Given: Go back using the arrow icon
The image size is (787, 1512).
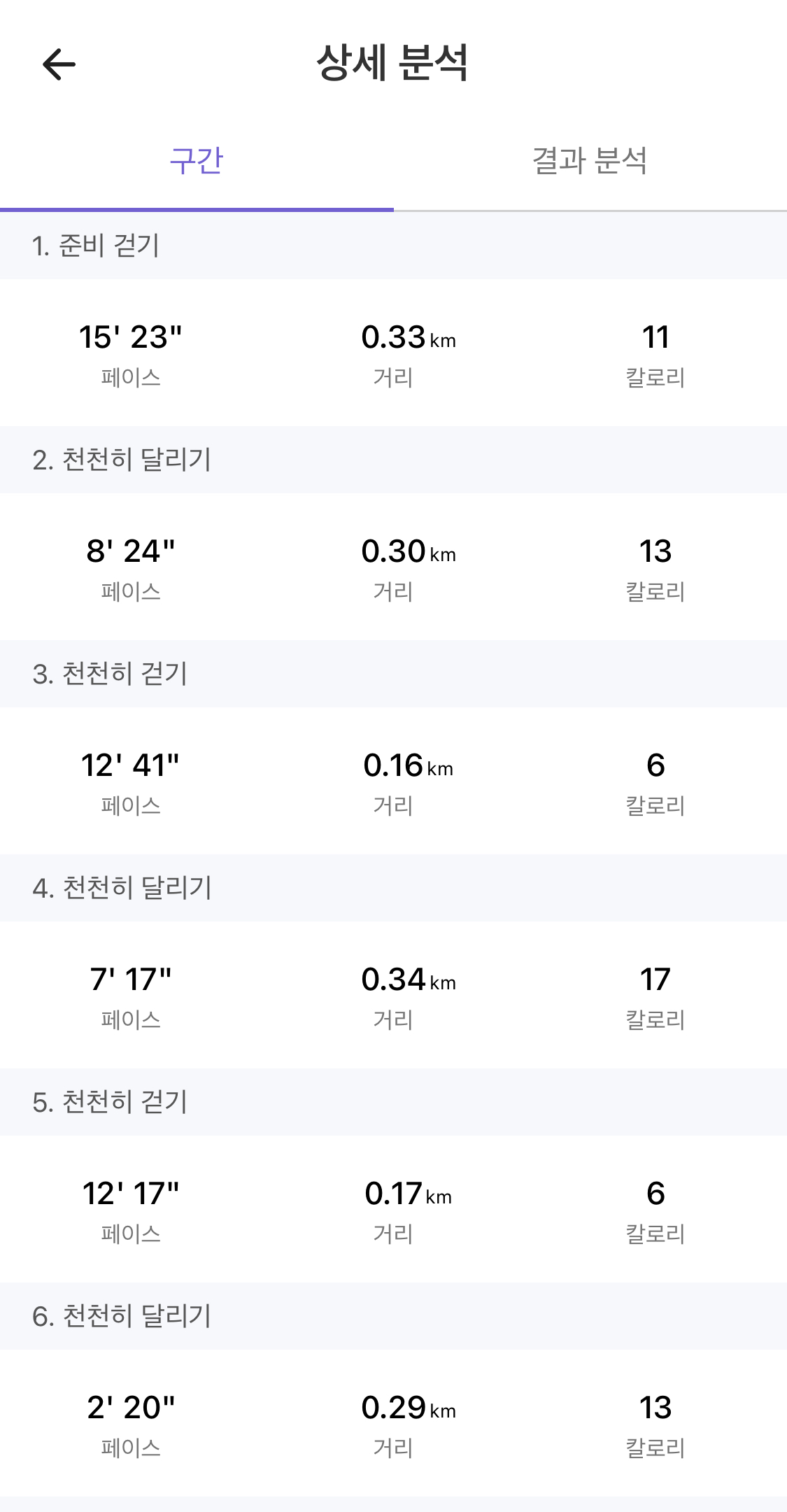Looking at the screenshot, I should pyautogui.click(x=59, y=64).
